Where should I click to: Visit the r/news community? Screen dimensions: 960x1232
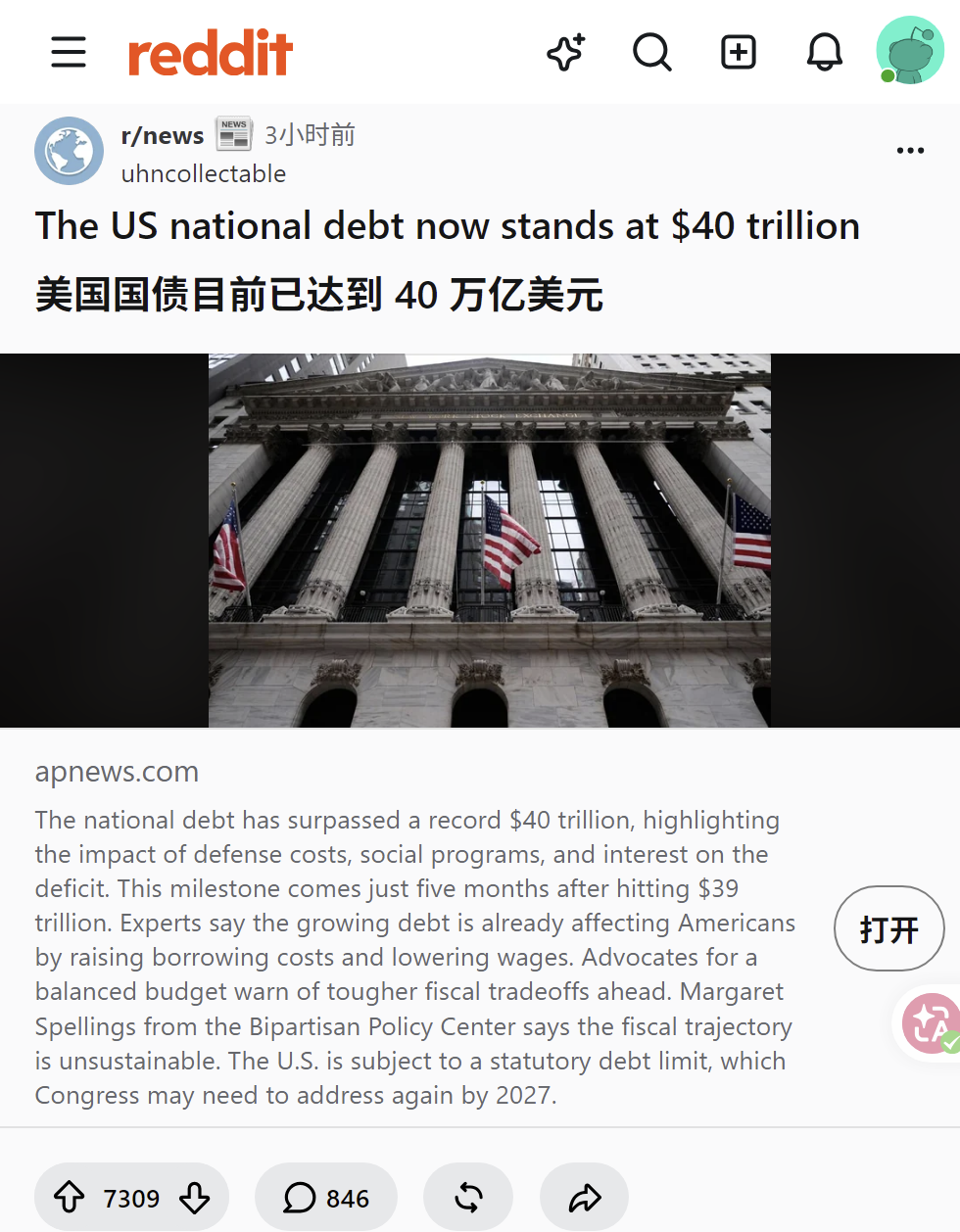[x=163, y=135]
